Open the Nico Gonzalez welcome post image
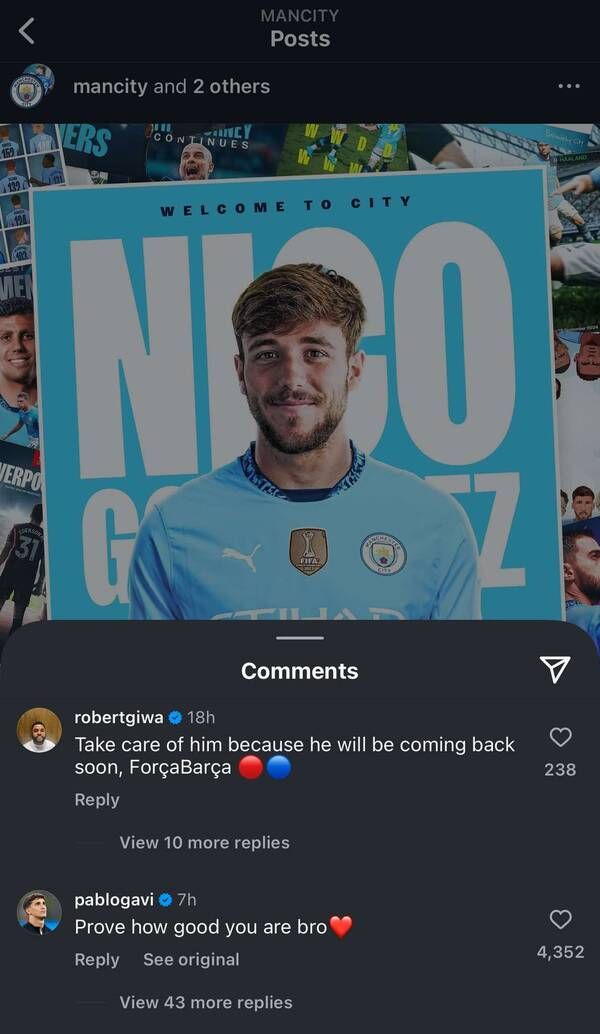The height and width of the screenshot is (1034, 600). [300, 380]
